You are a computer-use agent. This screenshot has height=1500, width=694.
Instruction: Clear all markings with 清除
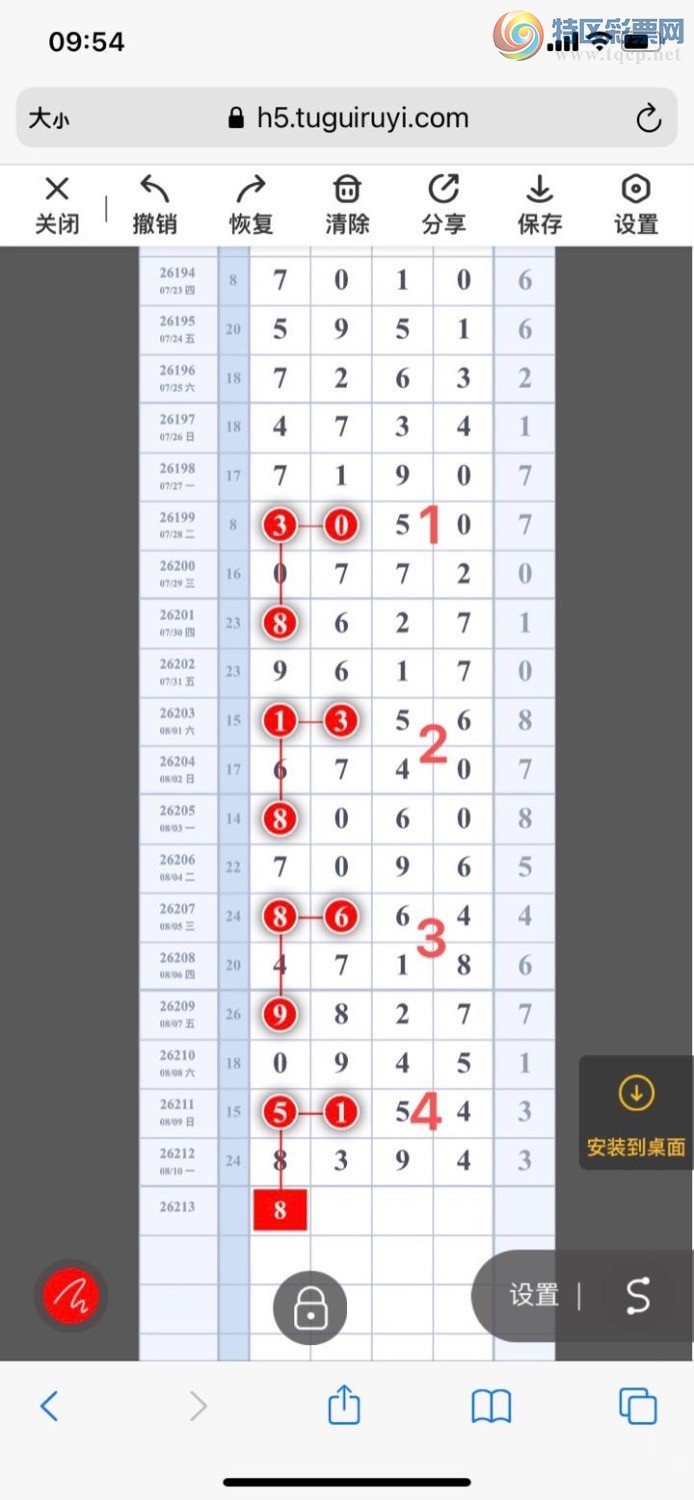[x=347, y=205]
